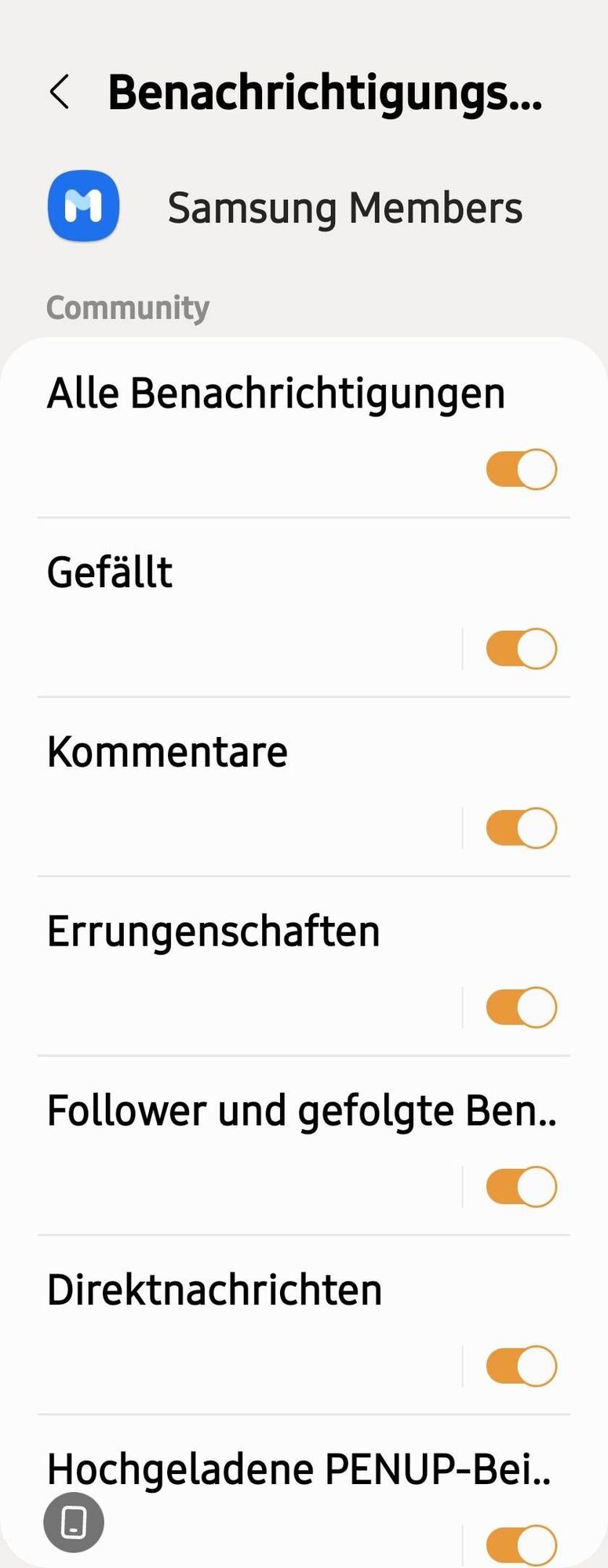Toggle Hochgeladene PENUP notifications switch
This screenshot has height=1568, width=608.
pyautogui.click(x=521, y=1544)
